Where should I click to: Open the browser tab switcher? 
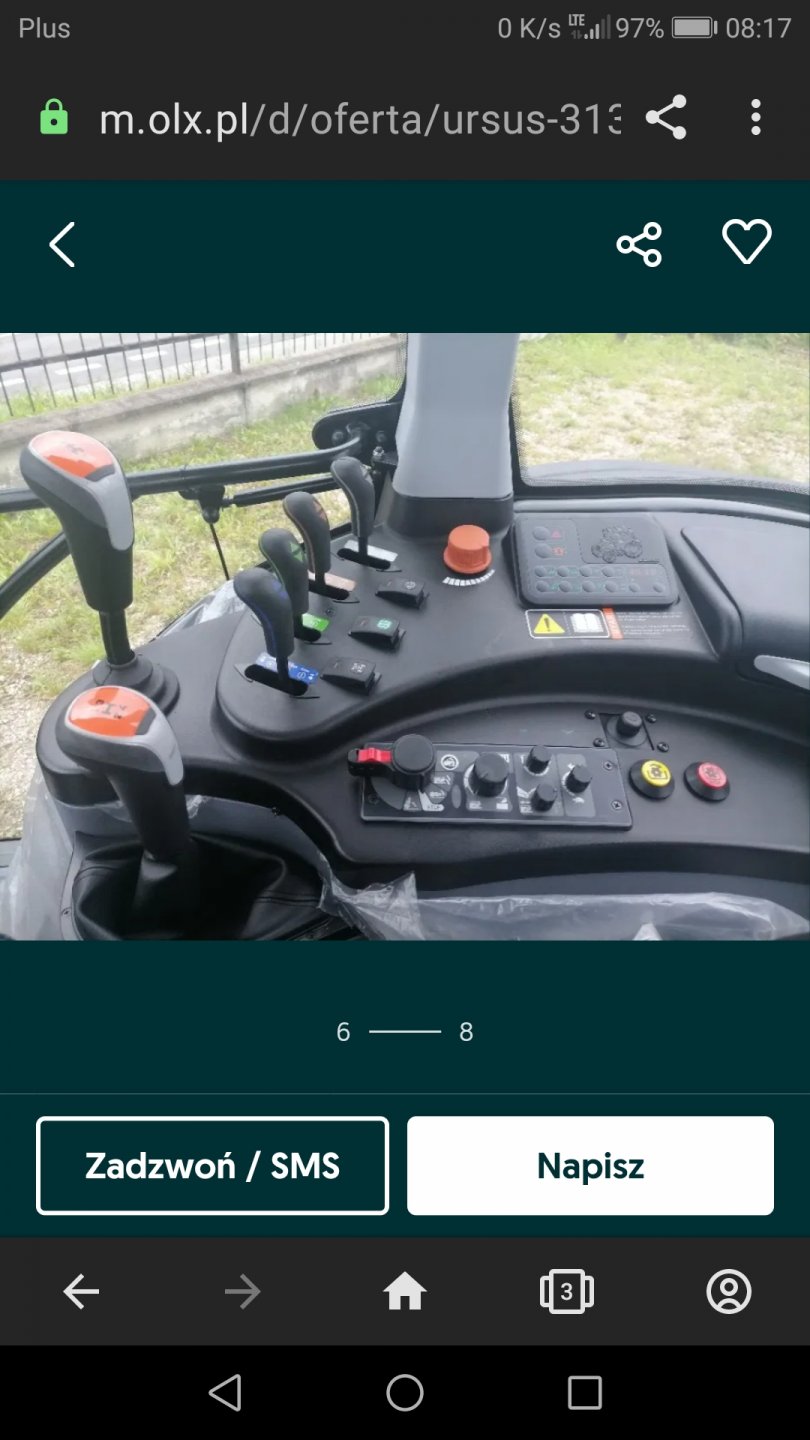tap(566, 1292)
